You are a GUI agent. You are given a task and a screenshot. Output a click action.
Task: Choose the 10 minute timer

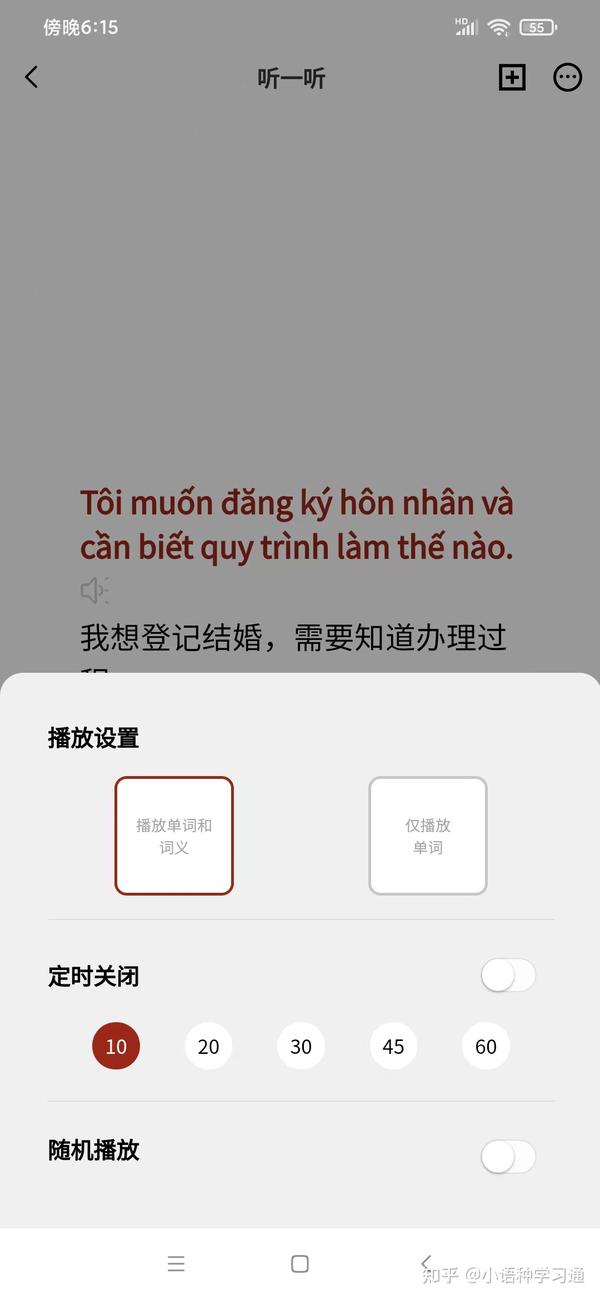coord(116,1046)
